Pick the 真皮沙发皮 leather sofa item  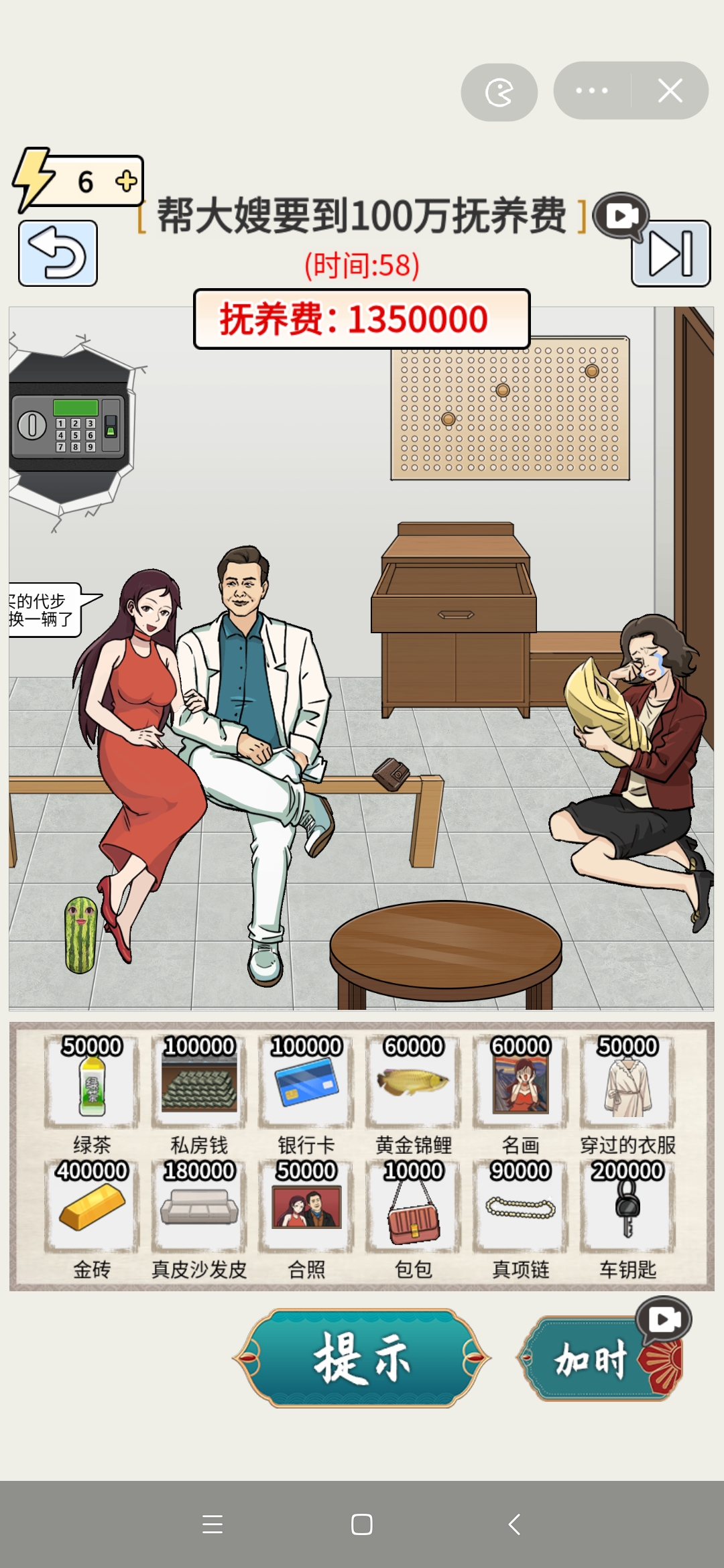click(199, 1207)
